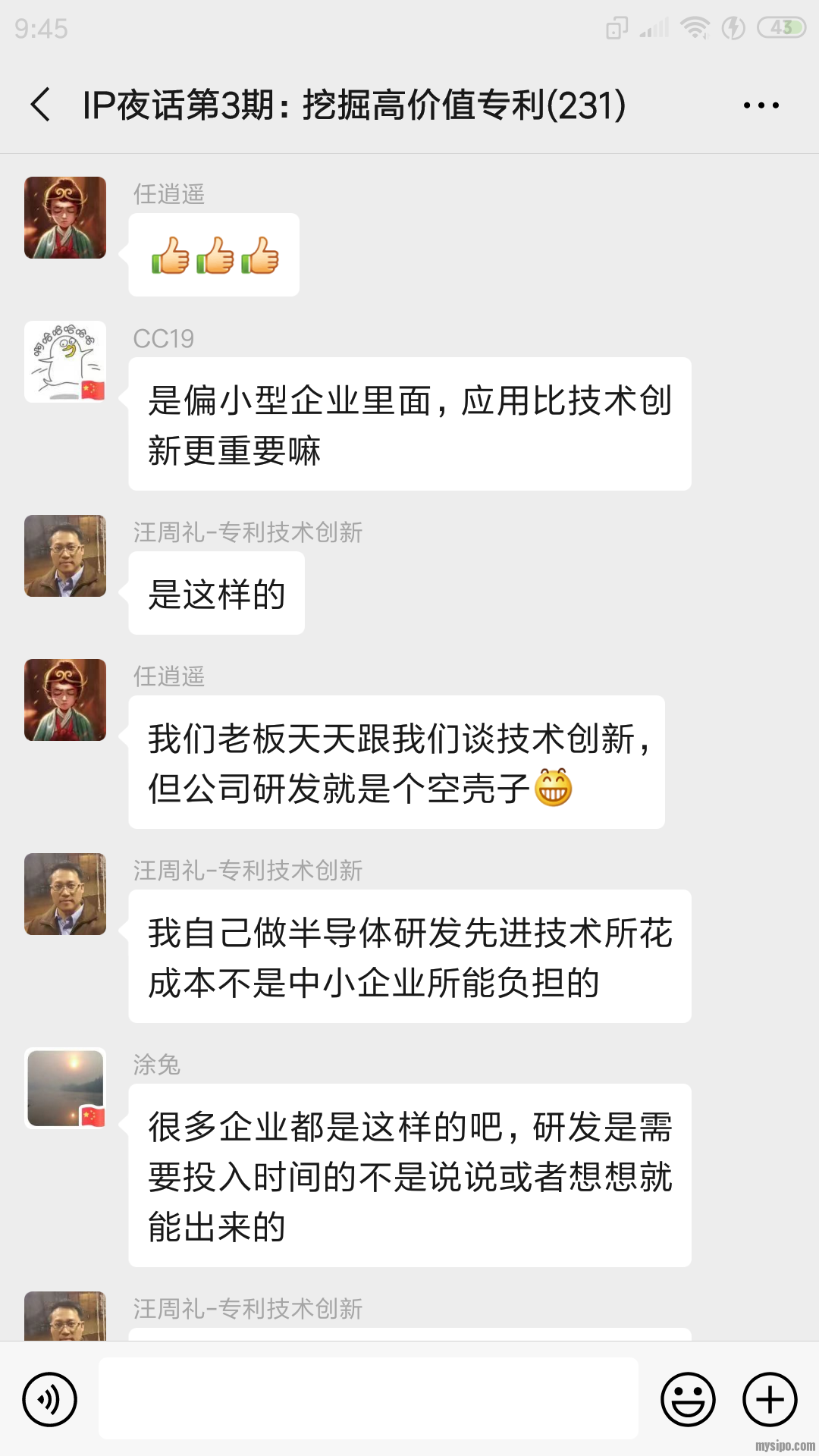Switch to voice message input
819x1456 pixels.
click(x=50, y=1399)
